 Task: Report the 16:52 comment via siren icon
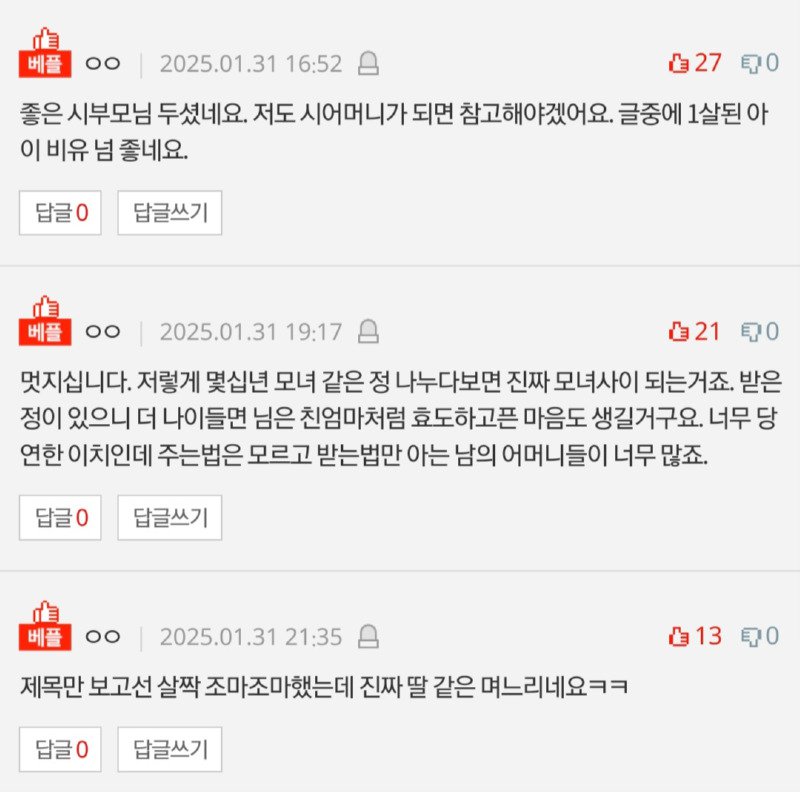(368, 65)
